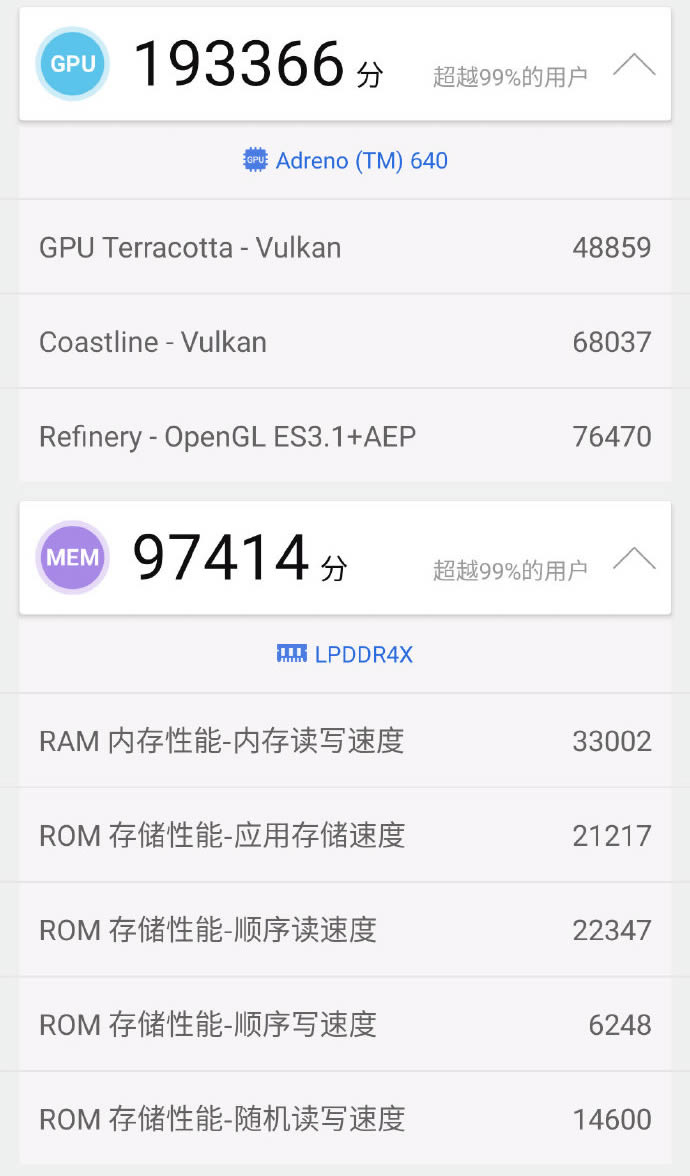Collapse the GPU score section
Screen dimensions: 690x1176
634,66
